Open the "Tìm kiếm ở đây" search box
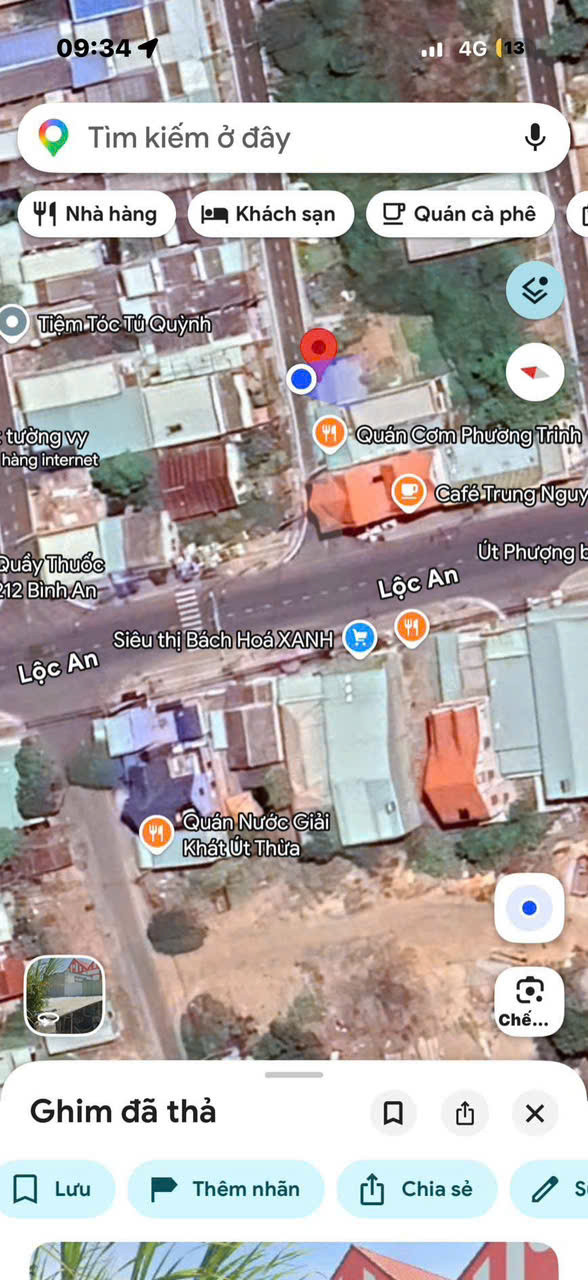Screen dimensions: 588x1280 click(x=294, y=138)
